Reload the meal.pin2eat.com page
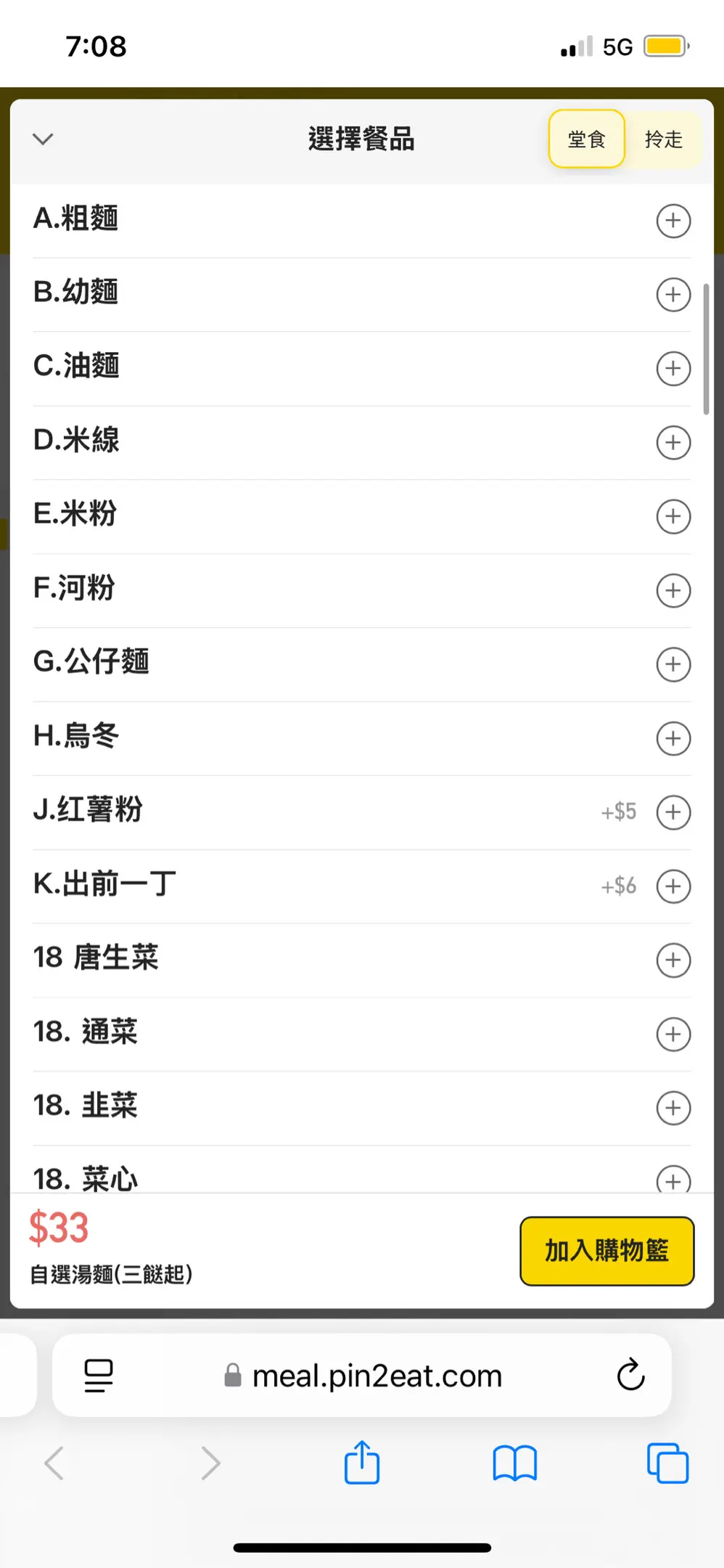Screen dimensions: 724x1568 click(x=630, y=1375)
